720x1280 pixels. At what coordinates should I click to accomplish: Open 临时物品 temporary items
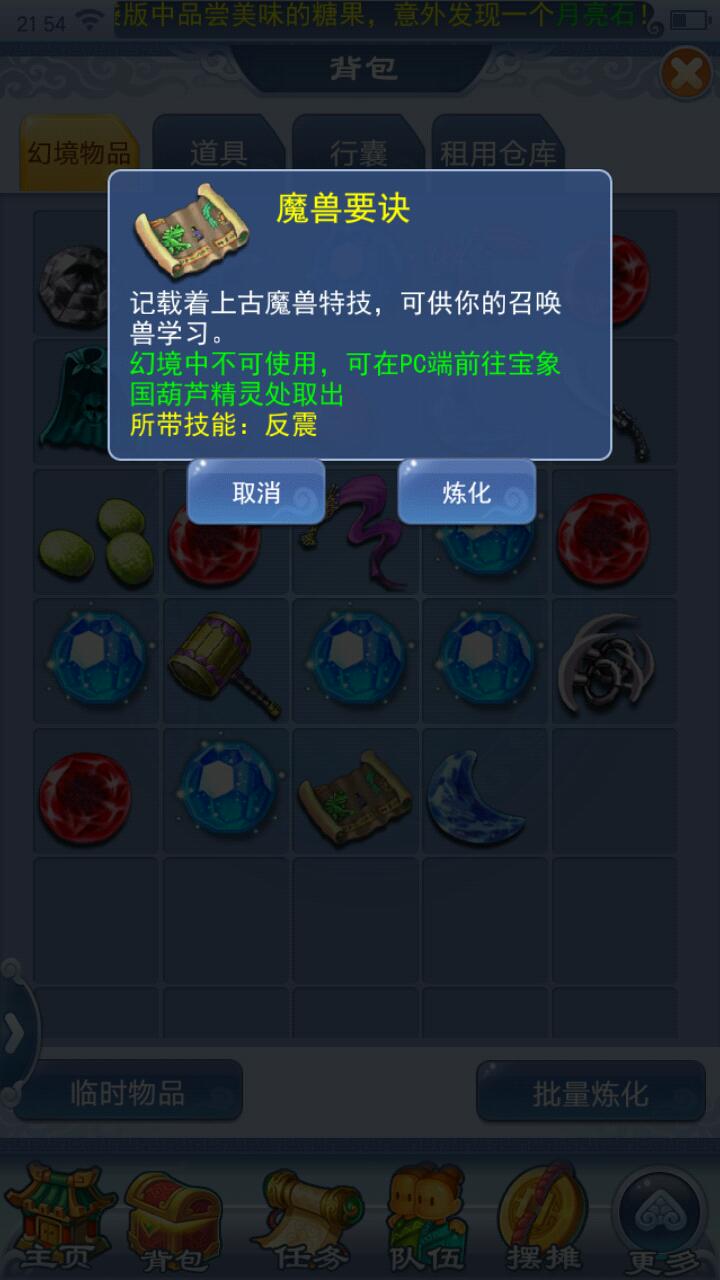click(128, 1092)
